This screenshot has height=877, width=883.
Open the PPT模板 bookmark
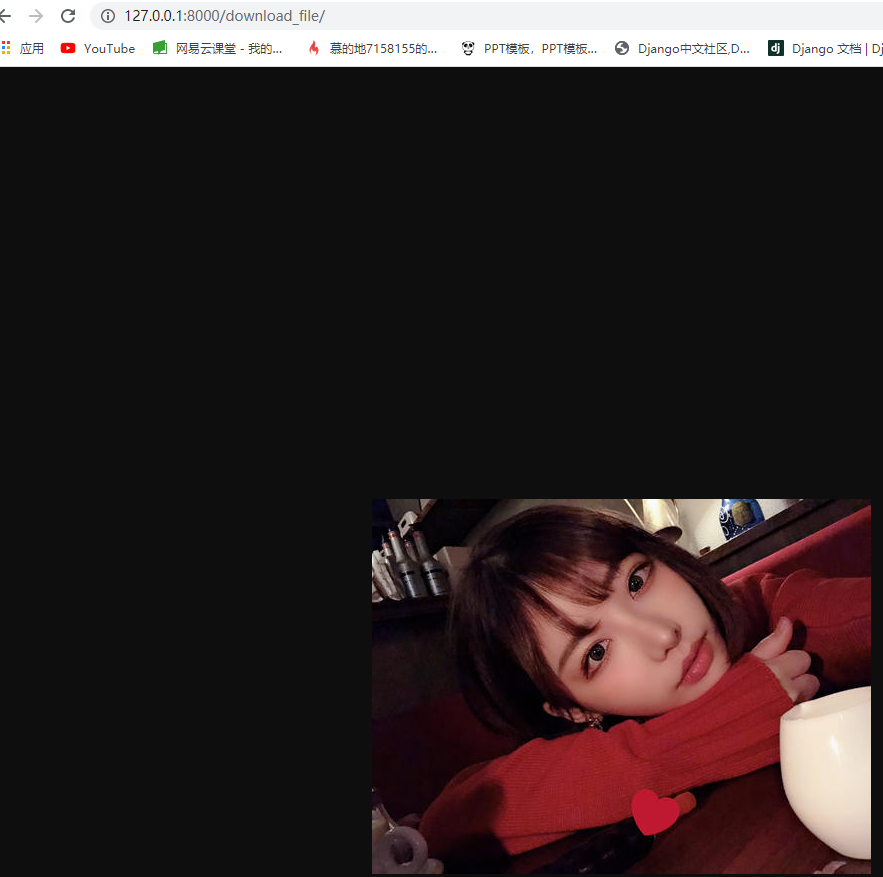pos(529,48)
